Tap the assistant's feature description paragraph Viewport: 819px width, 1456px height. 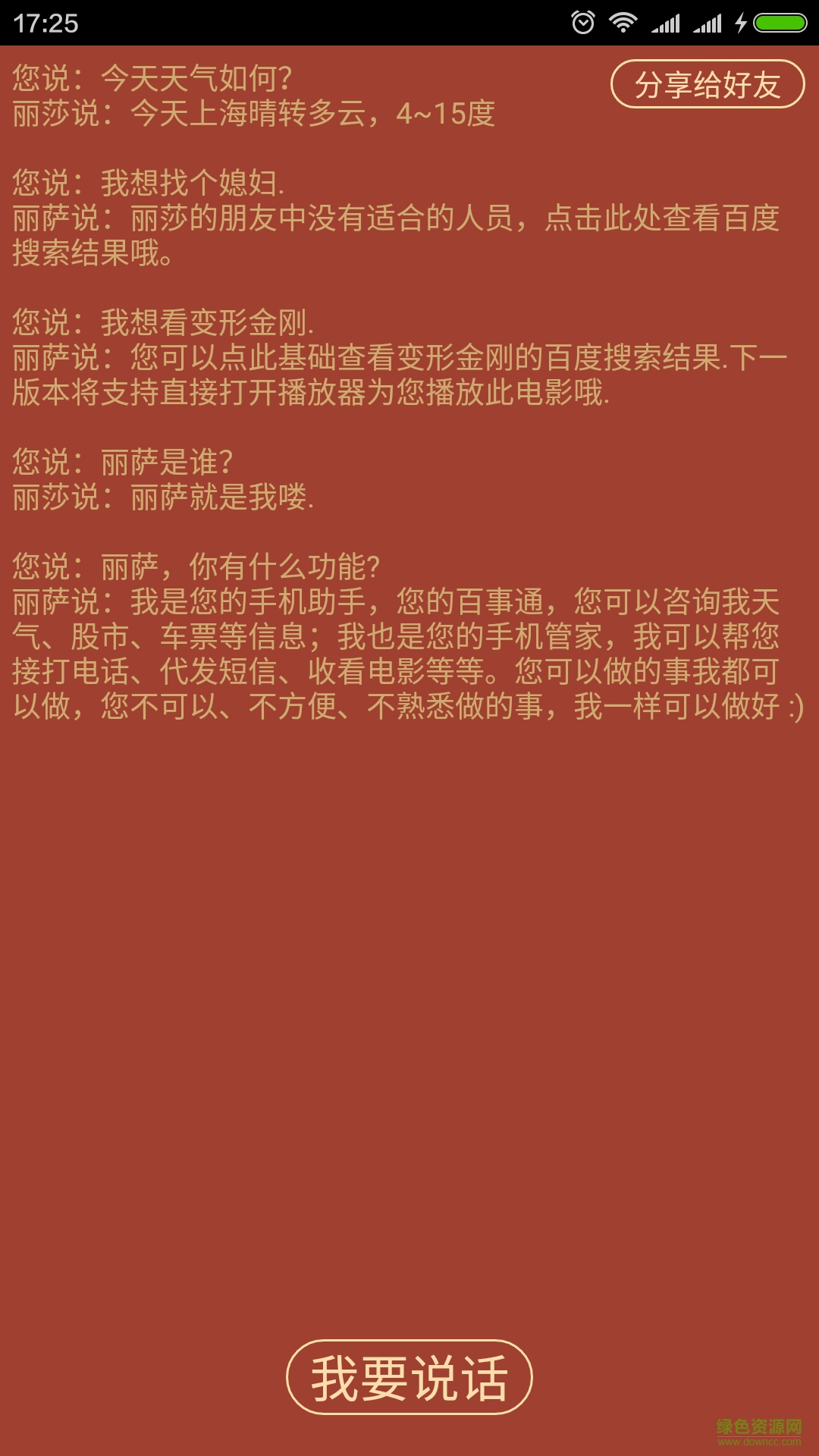coord(409,652)
